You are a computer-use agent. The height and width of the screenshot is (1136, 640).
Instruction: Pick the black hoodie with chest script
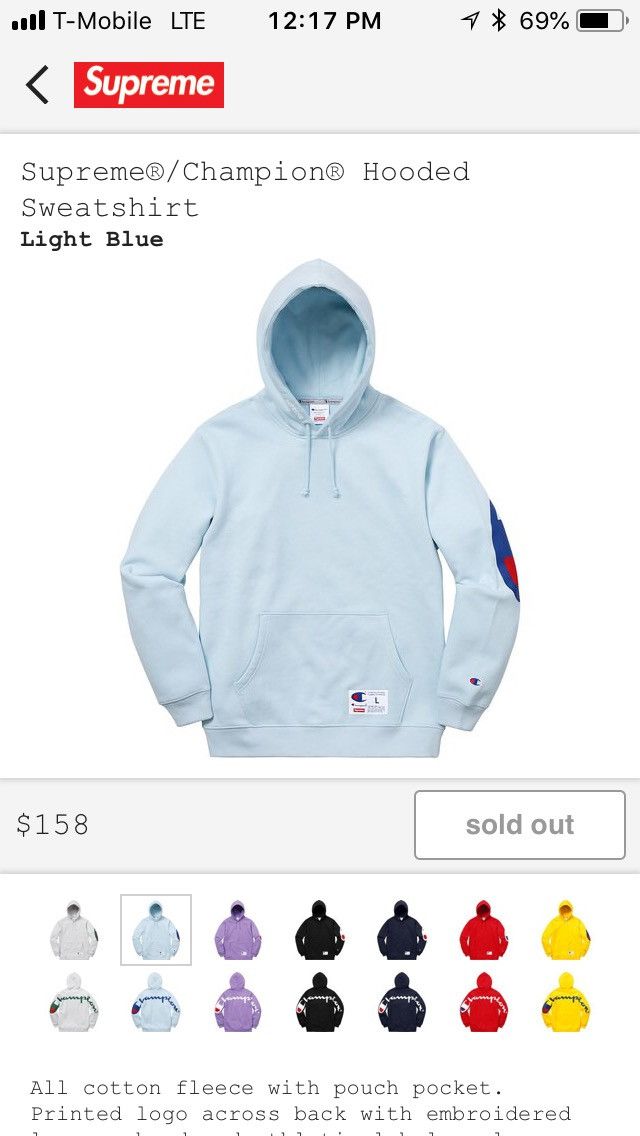click(x=320, y=1002)
